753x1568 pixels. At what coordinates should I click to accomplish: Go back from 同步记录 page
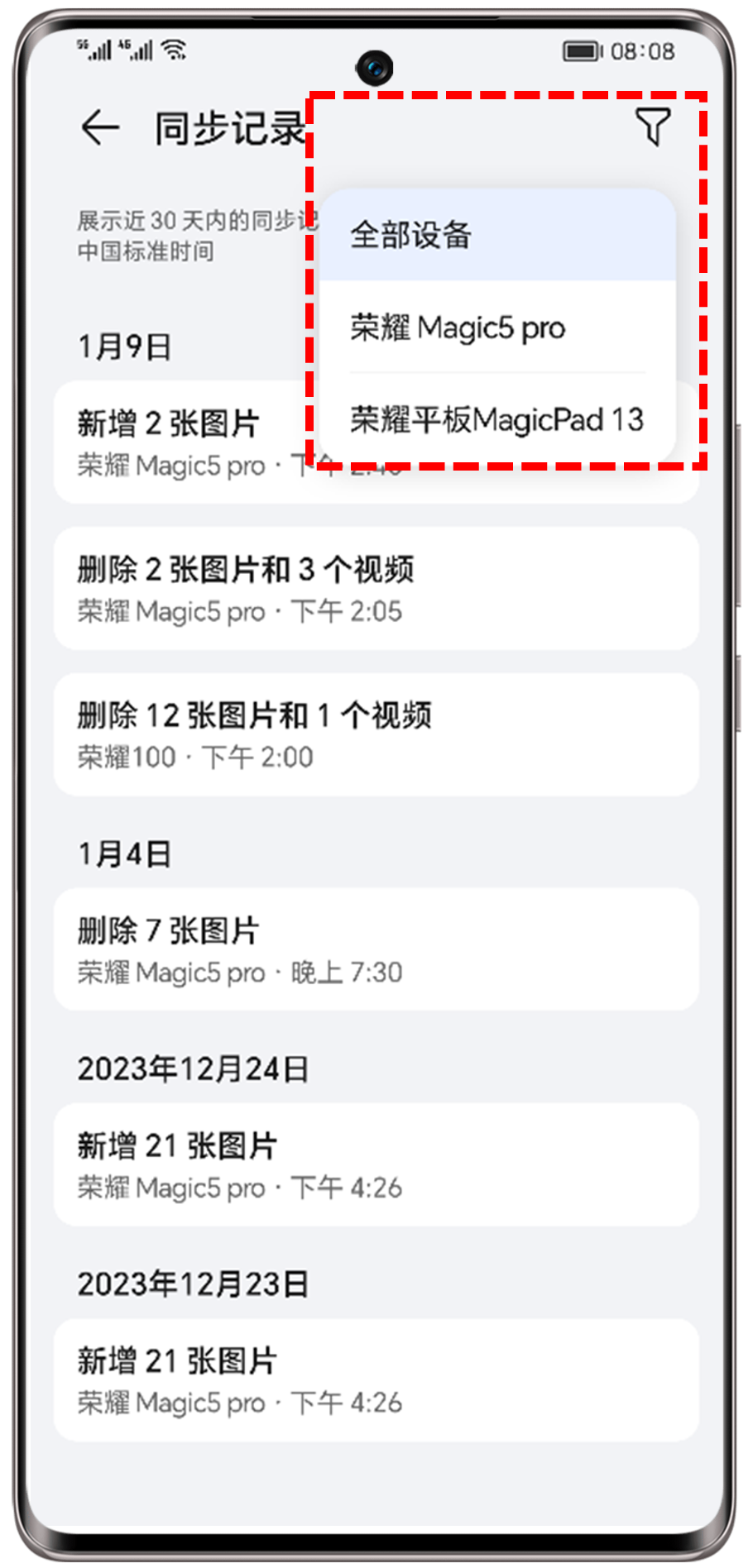pyautogui.click(x=100, y=128)
